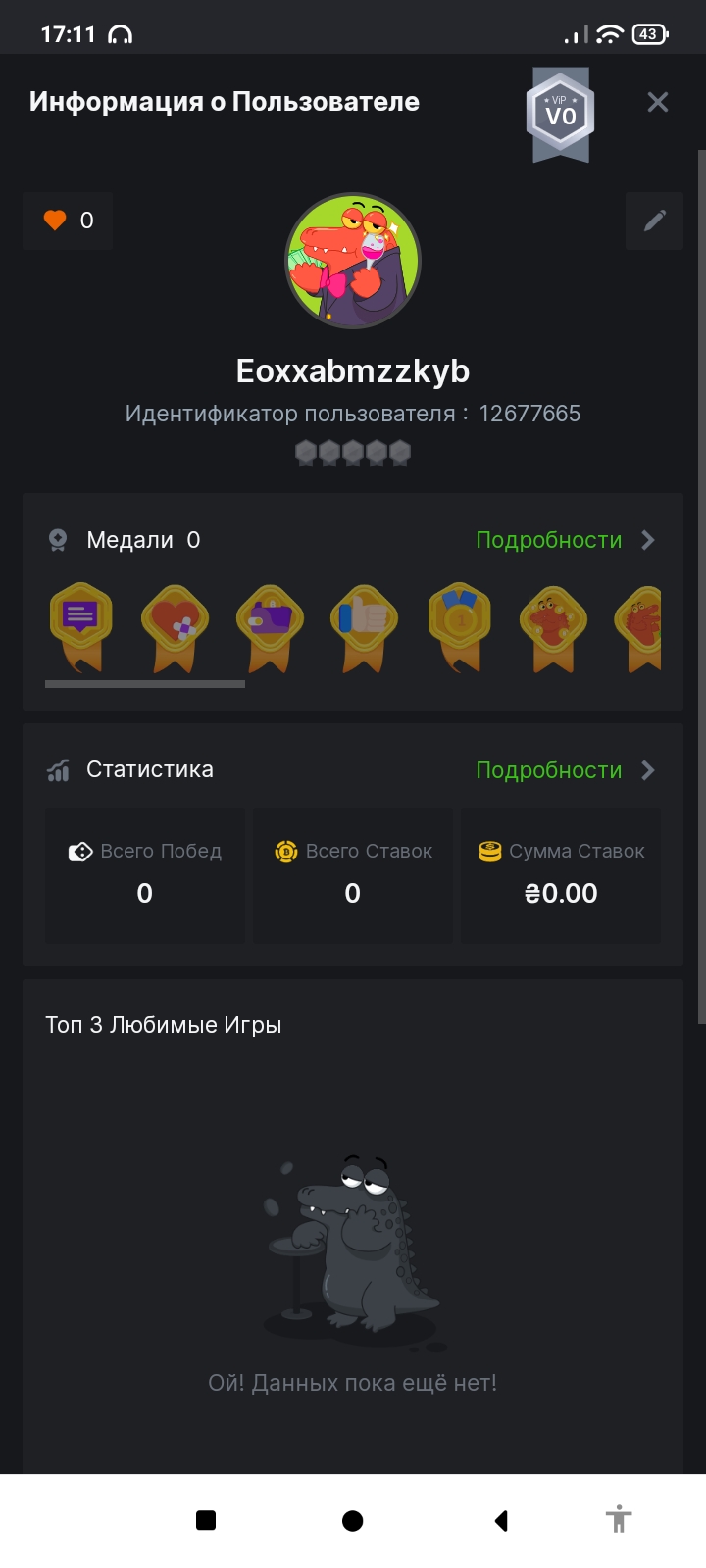
Task: Edit the profile with the pencil icon
Action: [x=654, y=220]
